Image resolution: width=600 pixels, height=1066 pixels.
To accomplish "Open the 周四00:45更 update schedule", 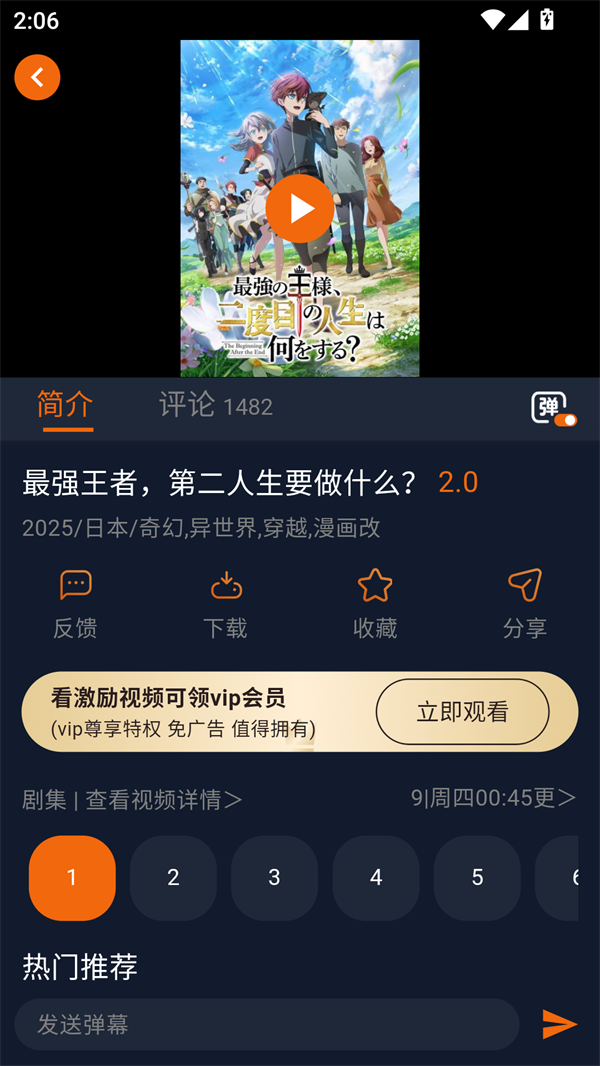I will tap(494, 798).
